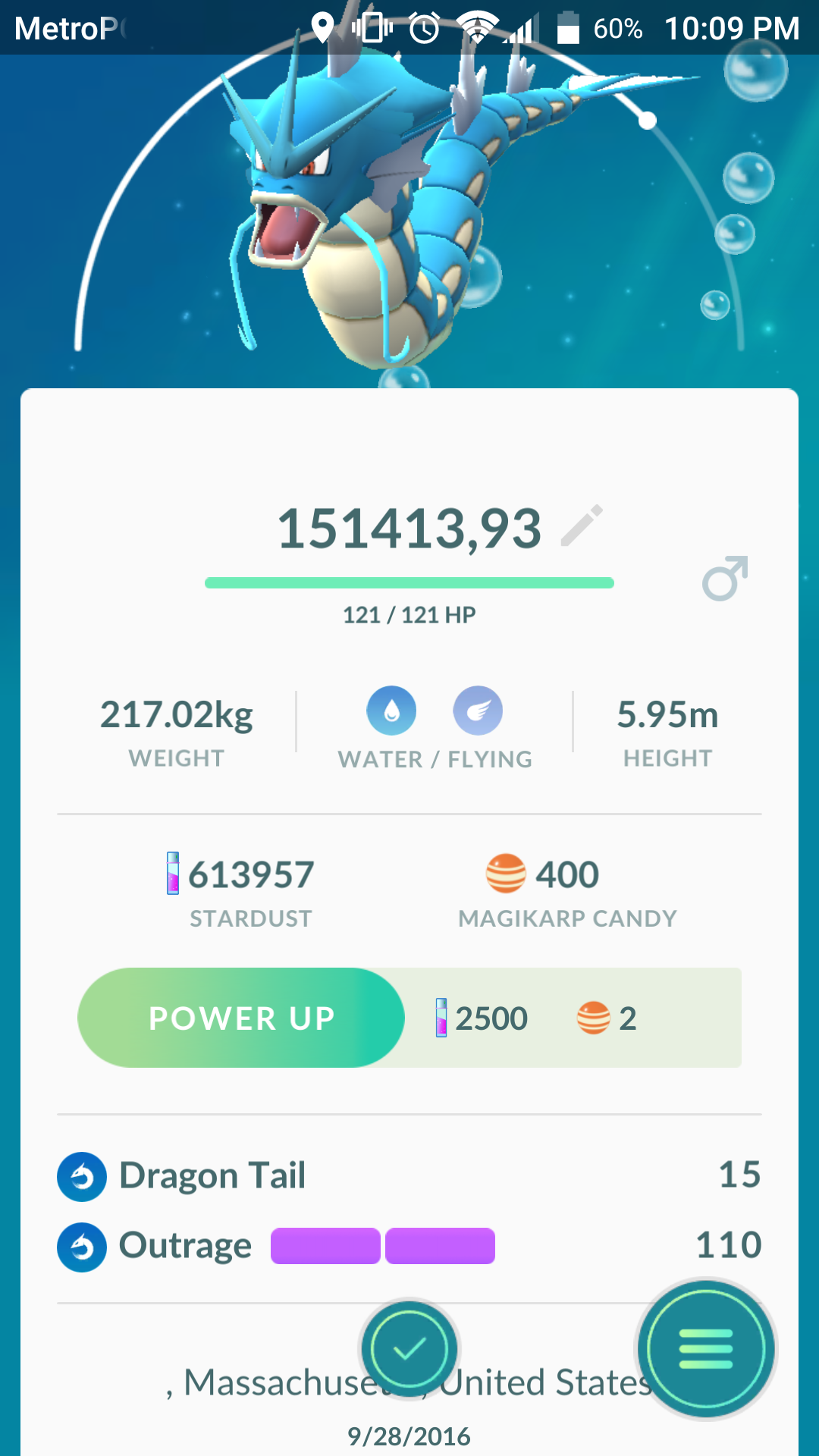Tap the round checkmark button at bottom
Image resolution: width=819 pixels, height=1456 pixels.
click(x=409, y=1348)
